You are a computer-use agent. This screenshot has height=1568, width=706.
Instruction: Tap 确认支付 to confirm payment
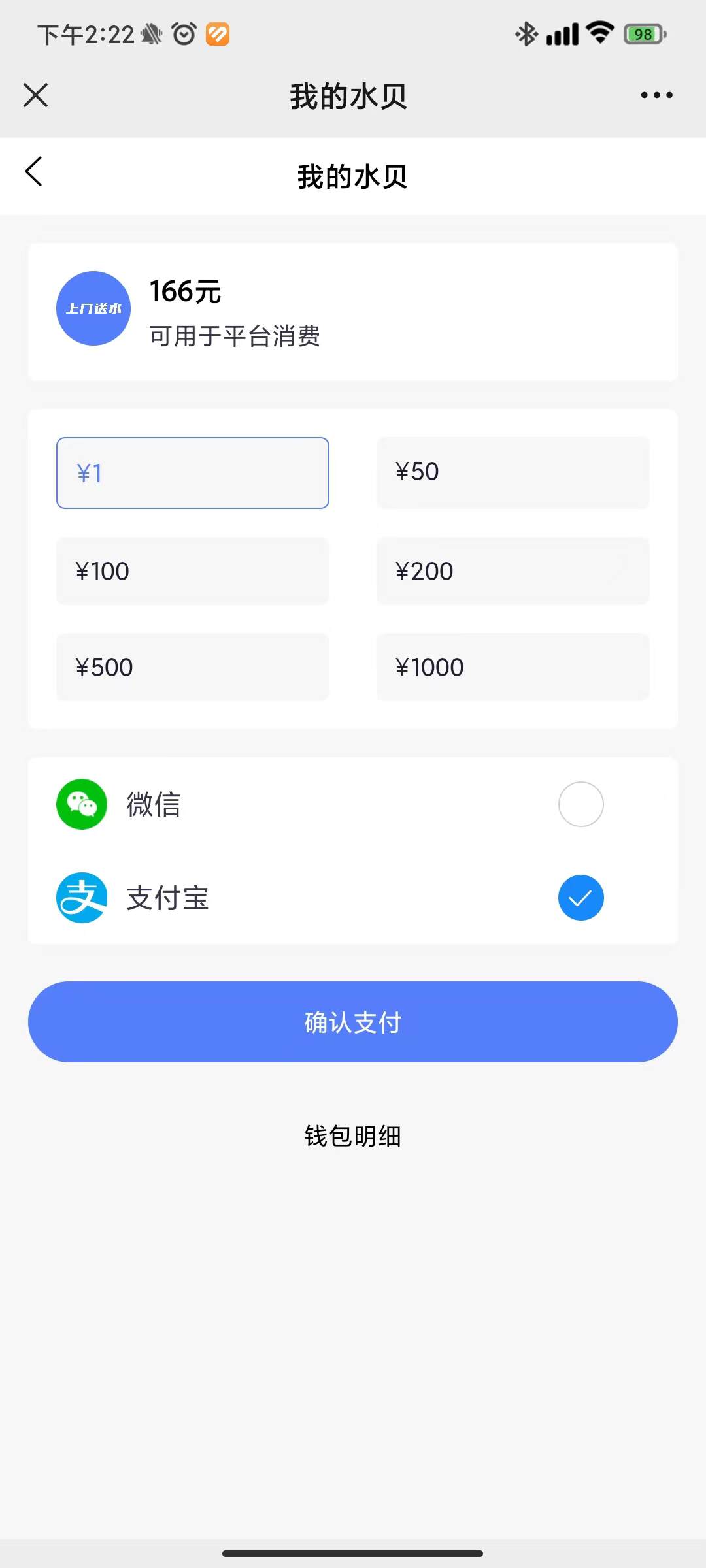353,1022
